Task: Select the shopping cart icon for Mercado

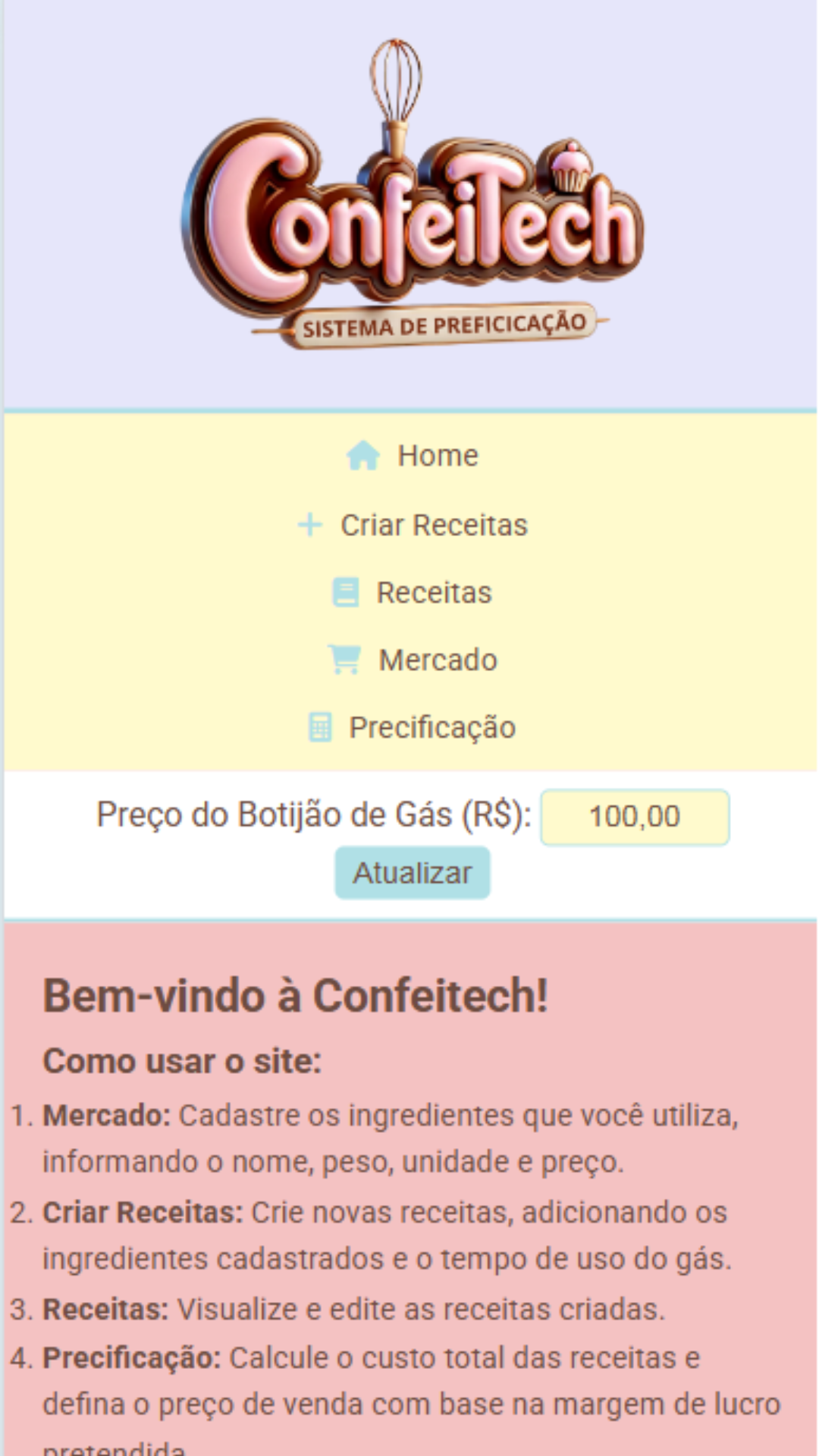Action: 344,660
